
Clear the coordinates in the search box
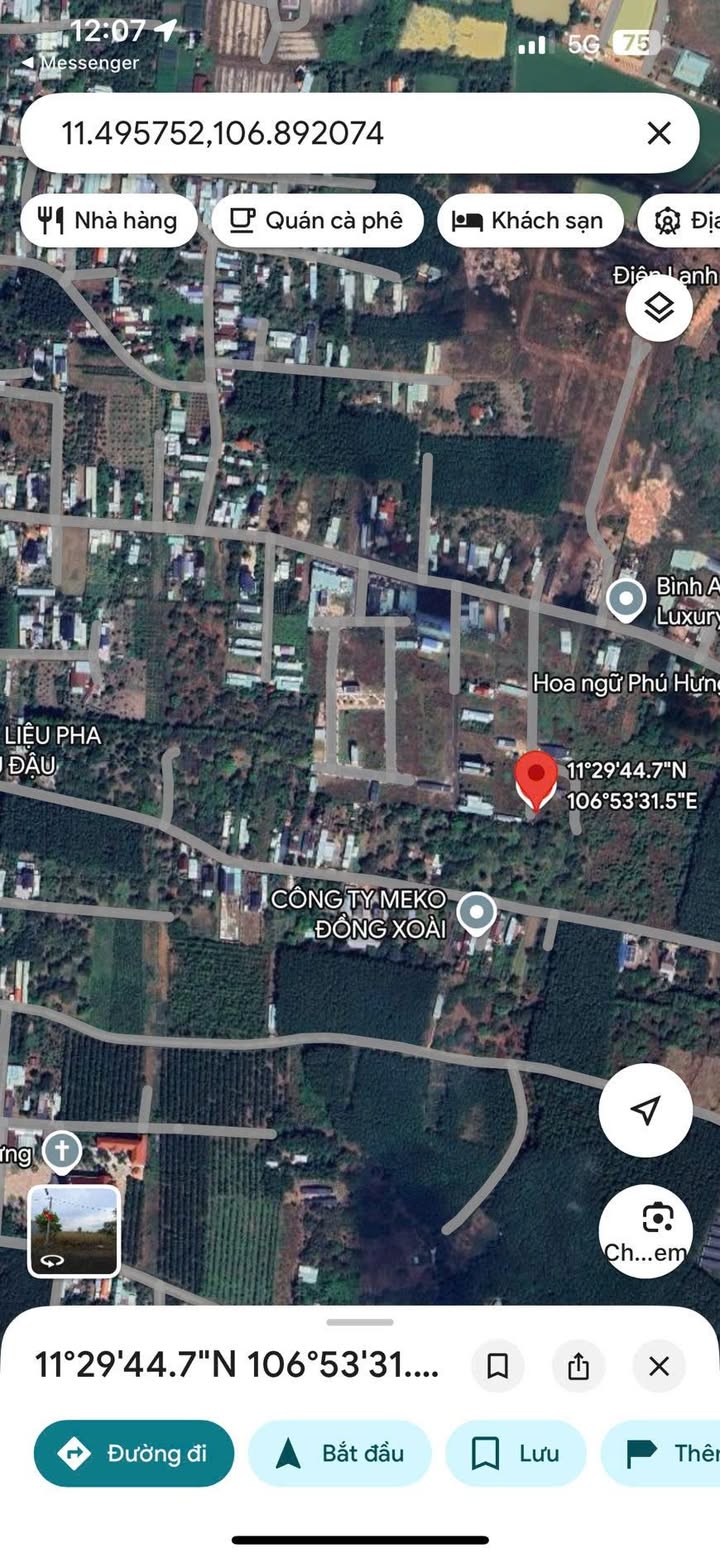[658, 133]
